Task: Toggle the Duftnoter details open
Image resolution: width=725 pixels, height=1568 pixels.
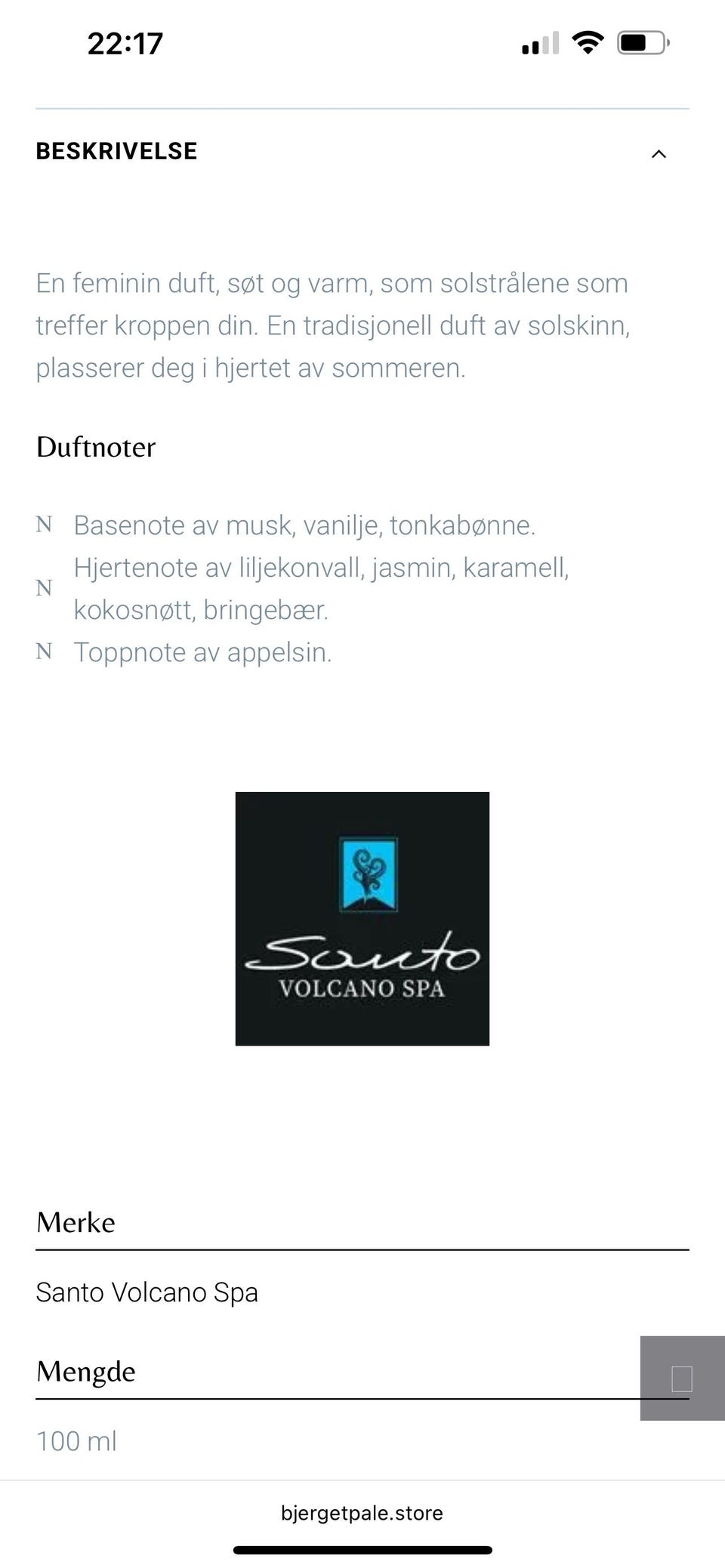Action: pyautogui.click(x=96, y=447)
